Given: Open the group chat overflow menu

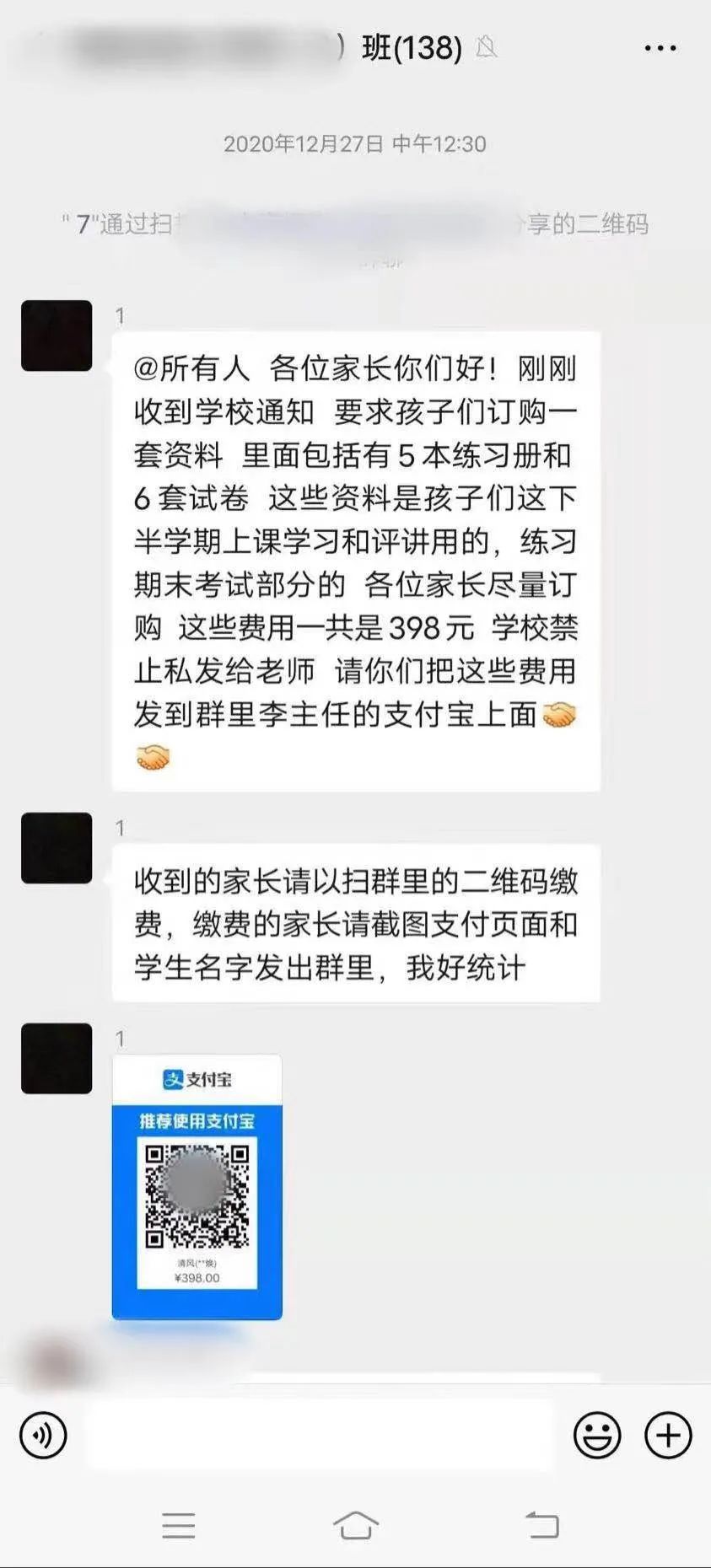Looking at the screenshot, I should coord(660,48).
